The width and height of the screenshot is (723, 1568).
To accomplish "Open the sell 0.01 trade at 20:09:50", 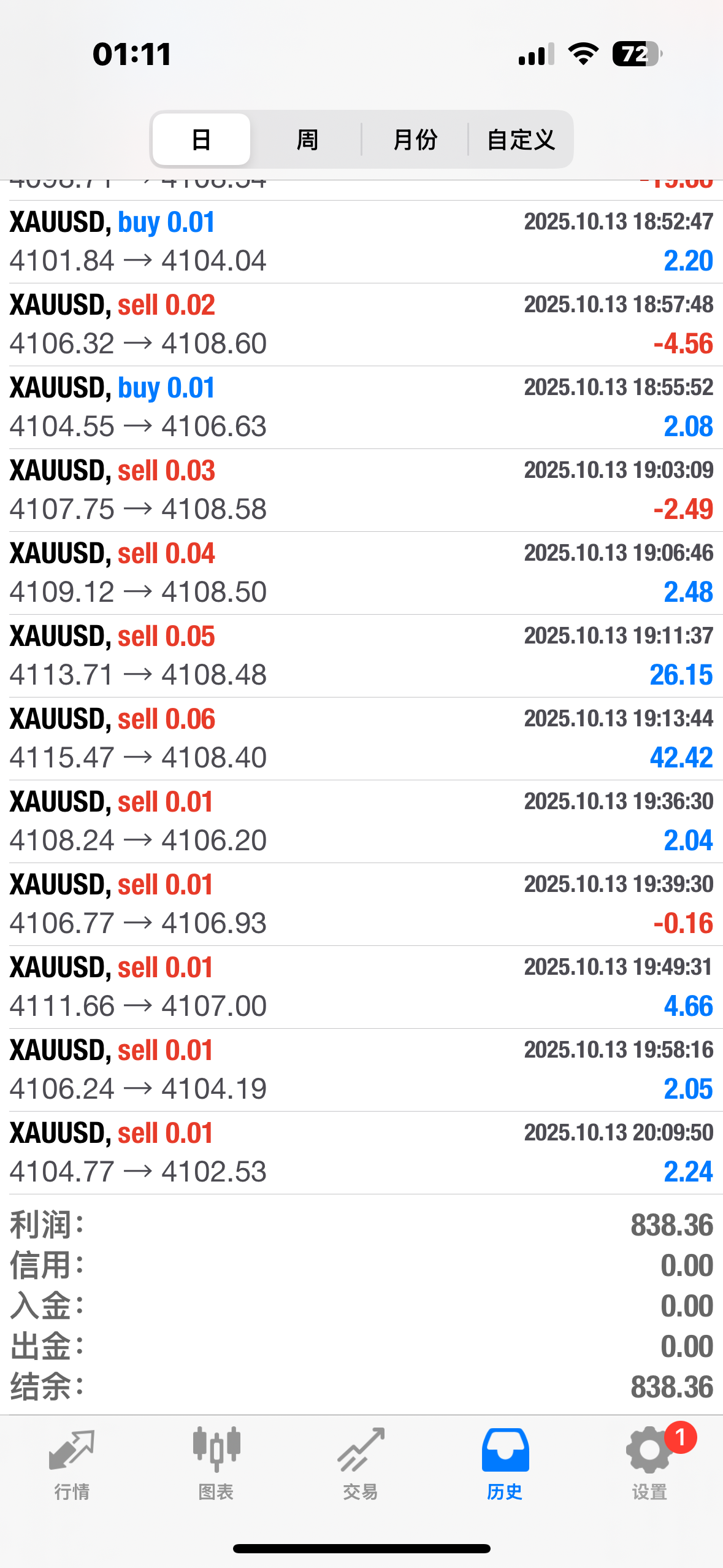I will (x=361, y=1153).
